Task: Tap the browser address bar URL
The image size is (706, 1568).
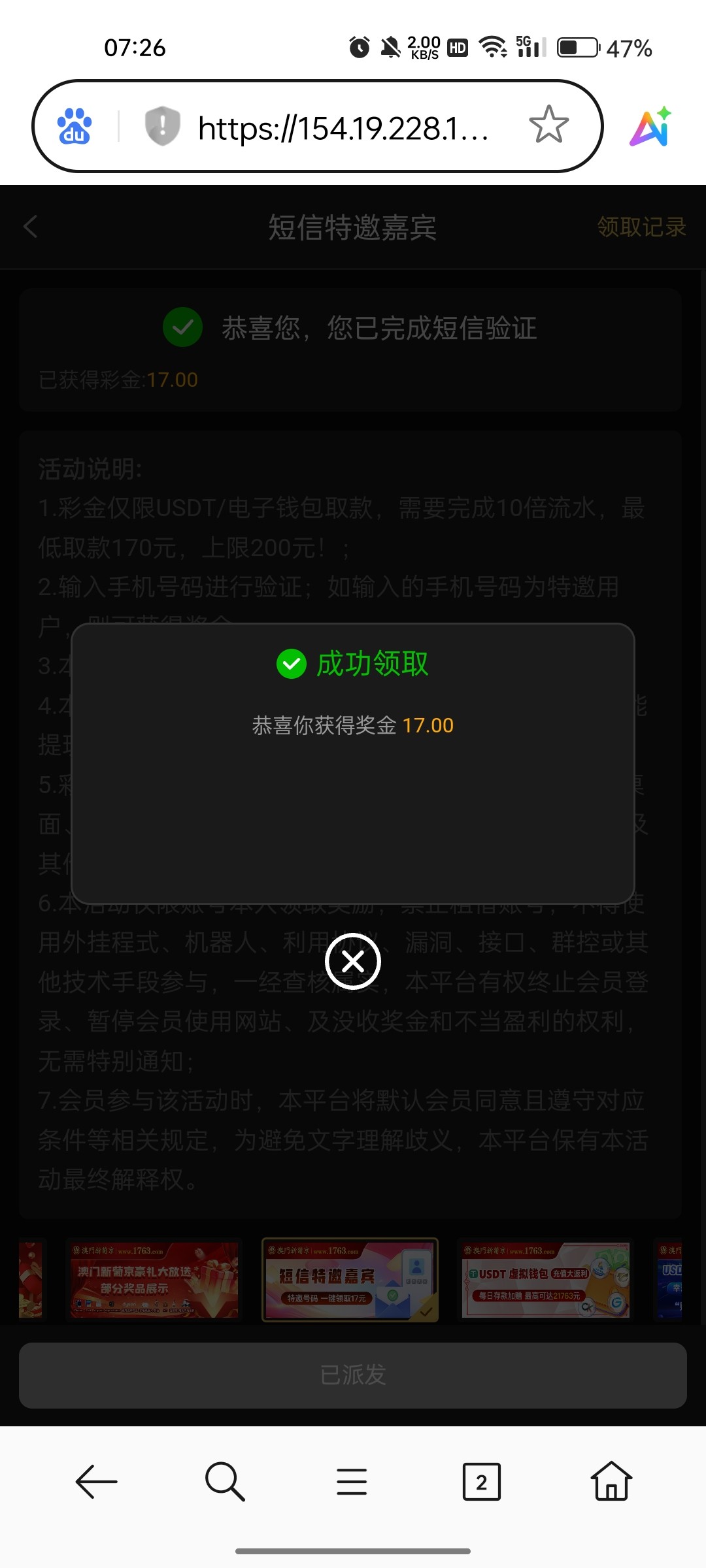Action: coord(343,128)
